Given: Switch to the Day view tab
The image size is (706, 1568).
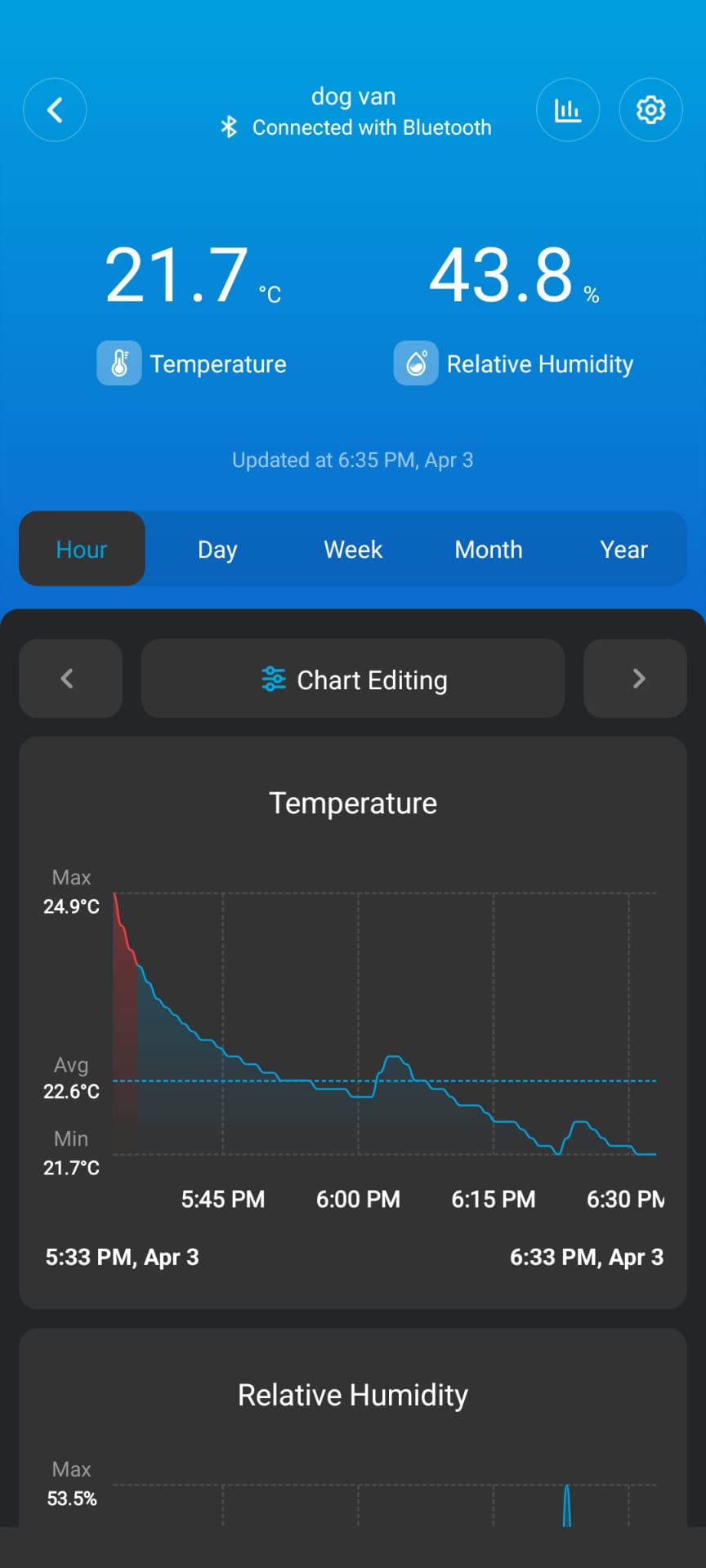Looking at the screenshot, I should (x=217, y=549).
